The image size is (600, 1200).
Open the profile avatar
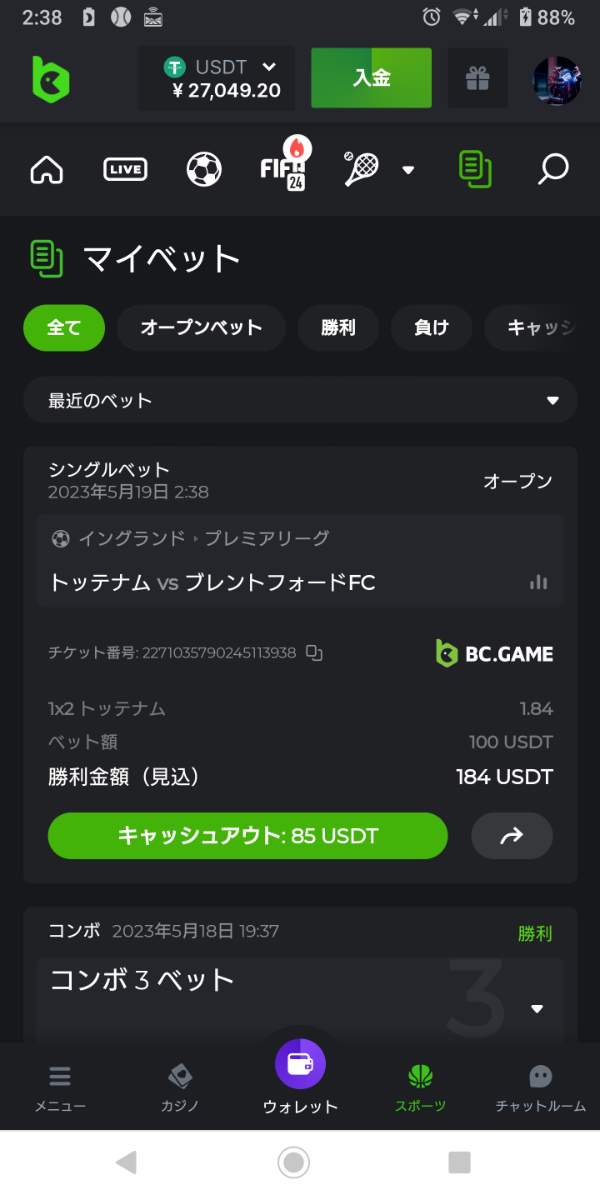[x=556, y=80]
